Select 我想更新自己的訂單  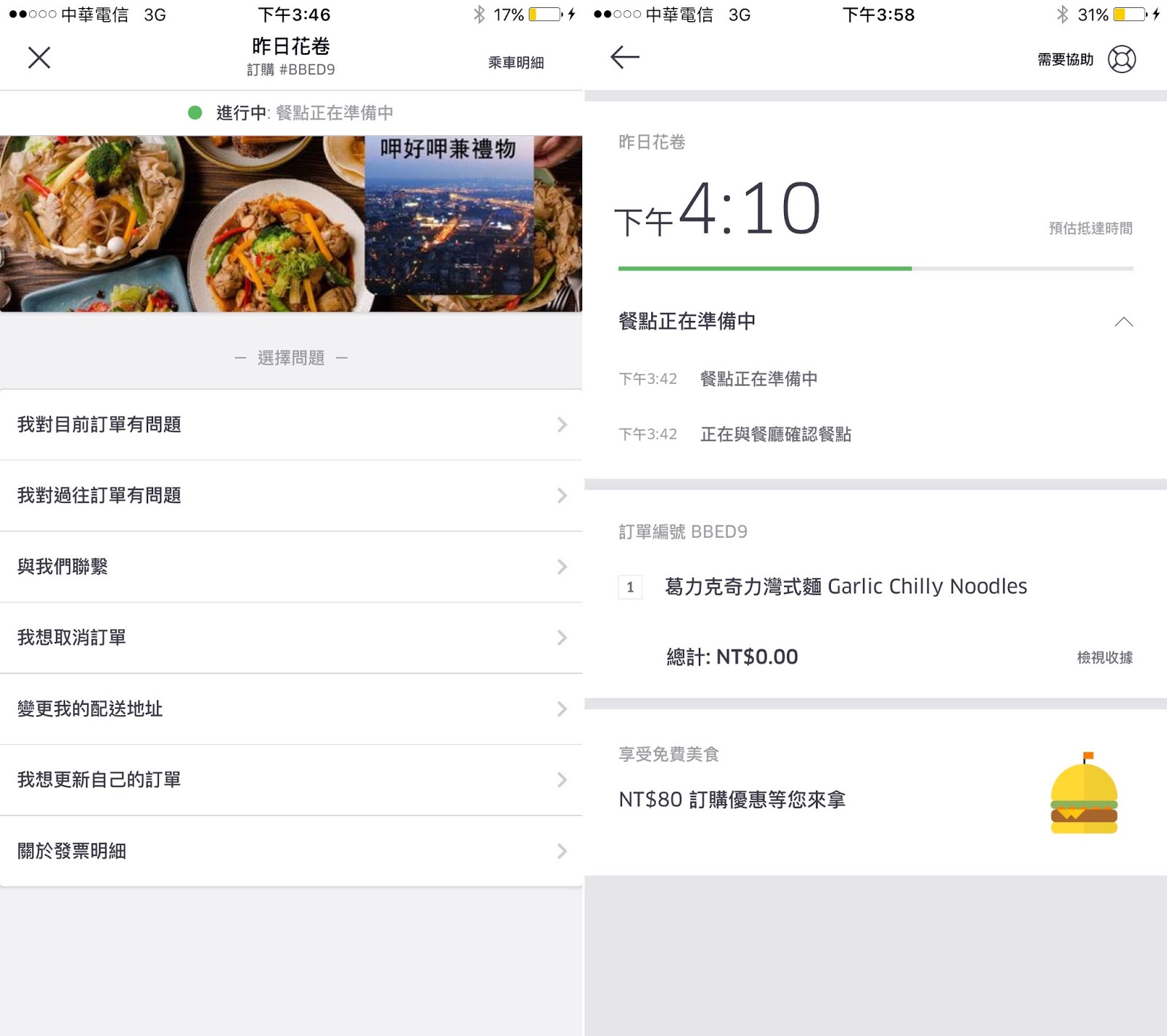point(291,780)
